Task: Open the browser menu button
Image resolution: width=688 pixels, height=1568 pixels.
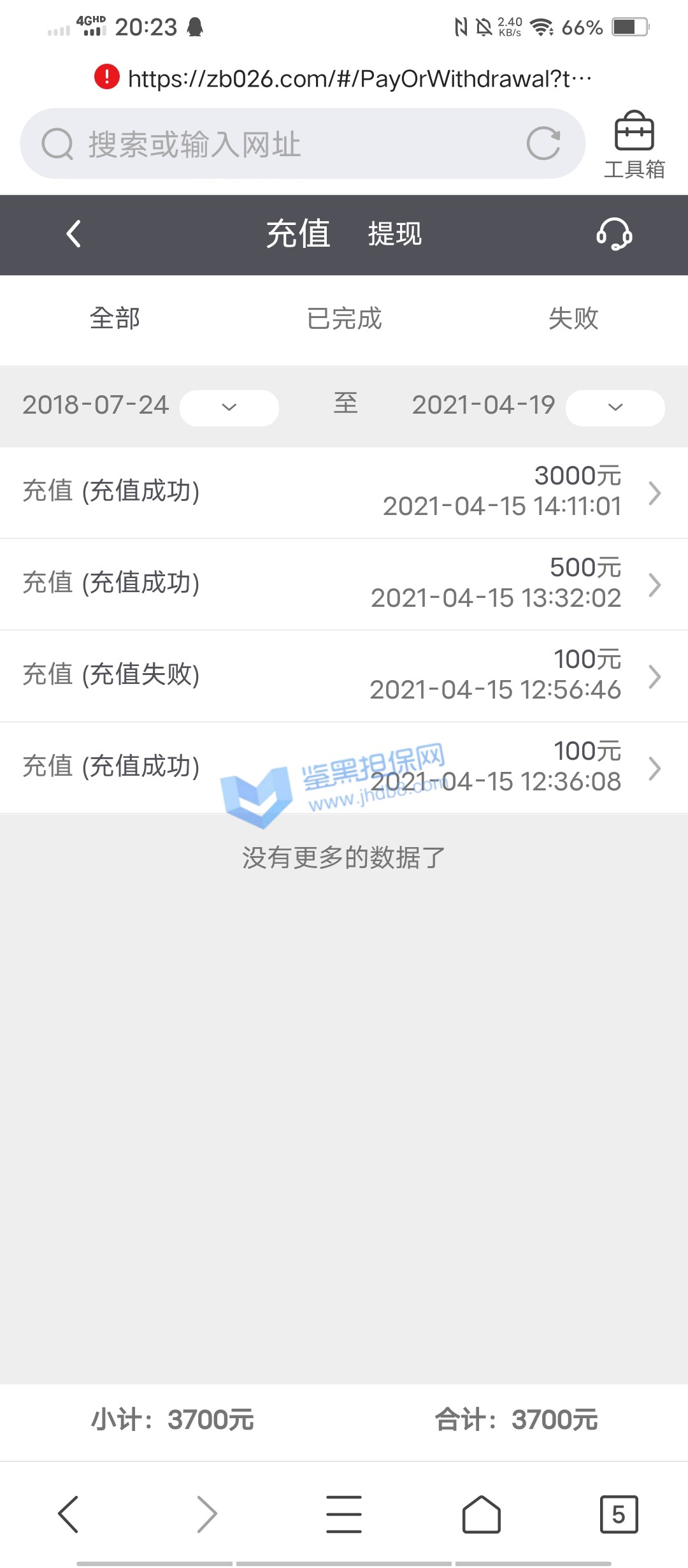Action: point(344,1514)
